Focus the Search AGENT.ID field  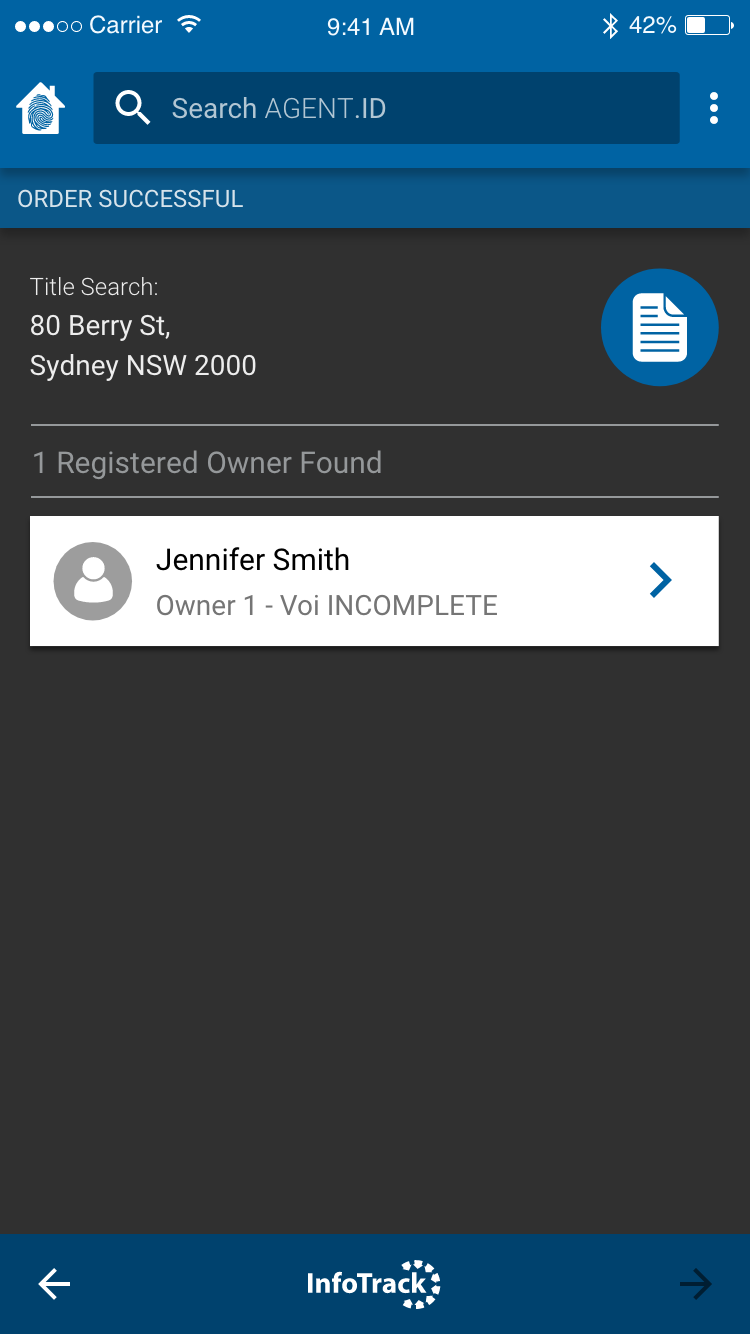386,108
